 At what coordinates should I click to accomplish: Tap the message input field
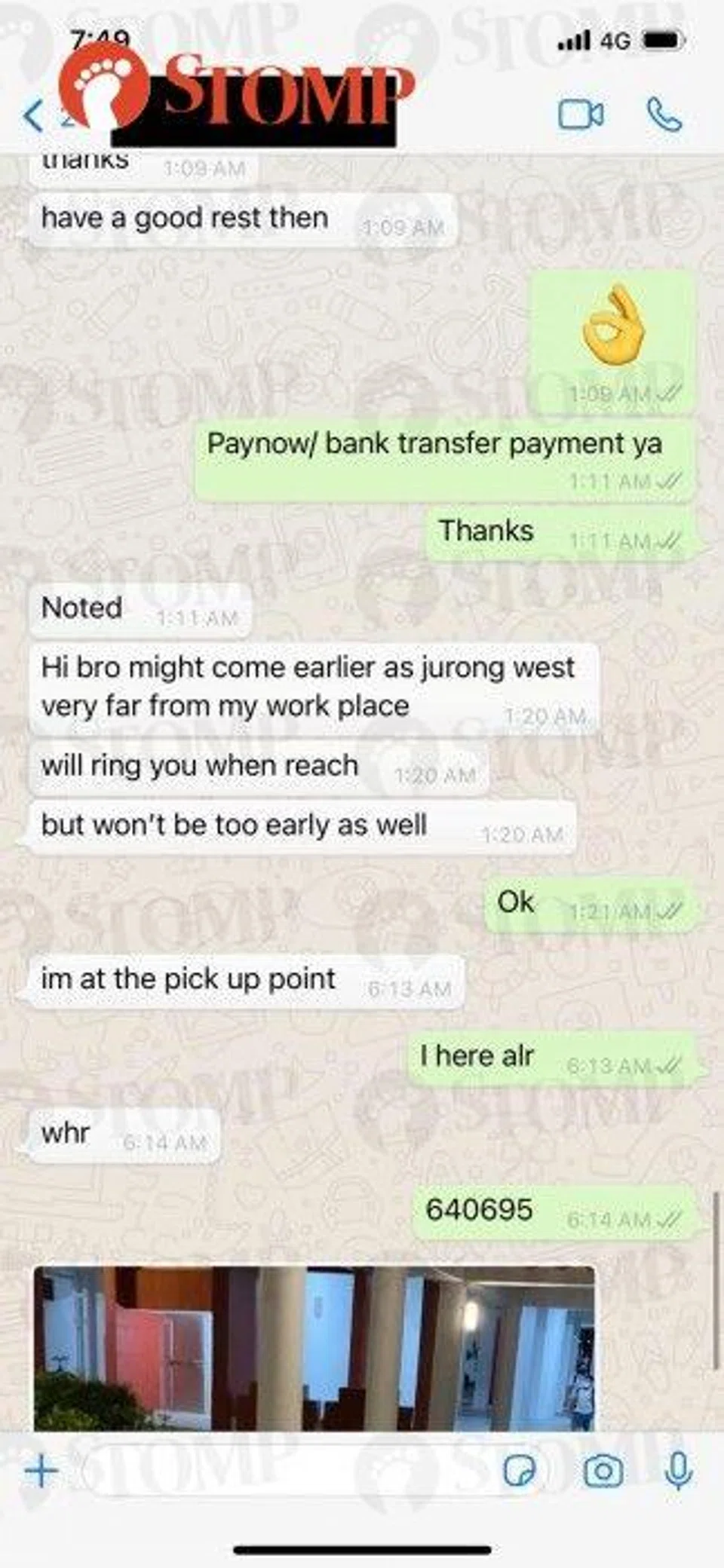pos(287,1471)
